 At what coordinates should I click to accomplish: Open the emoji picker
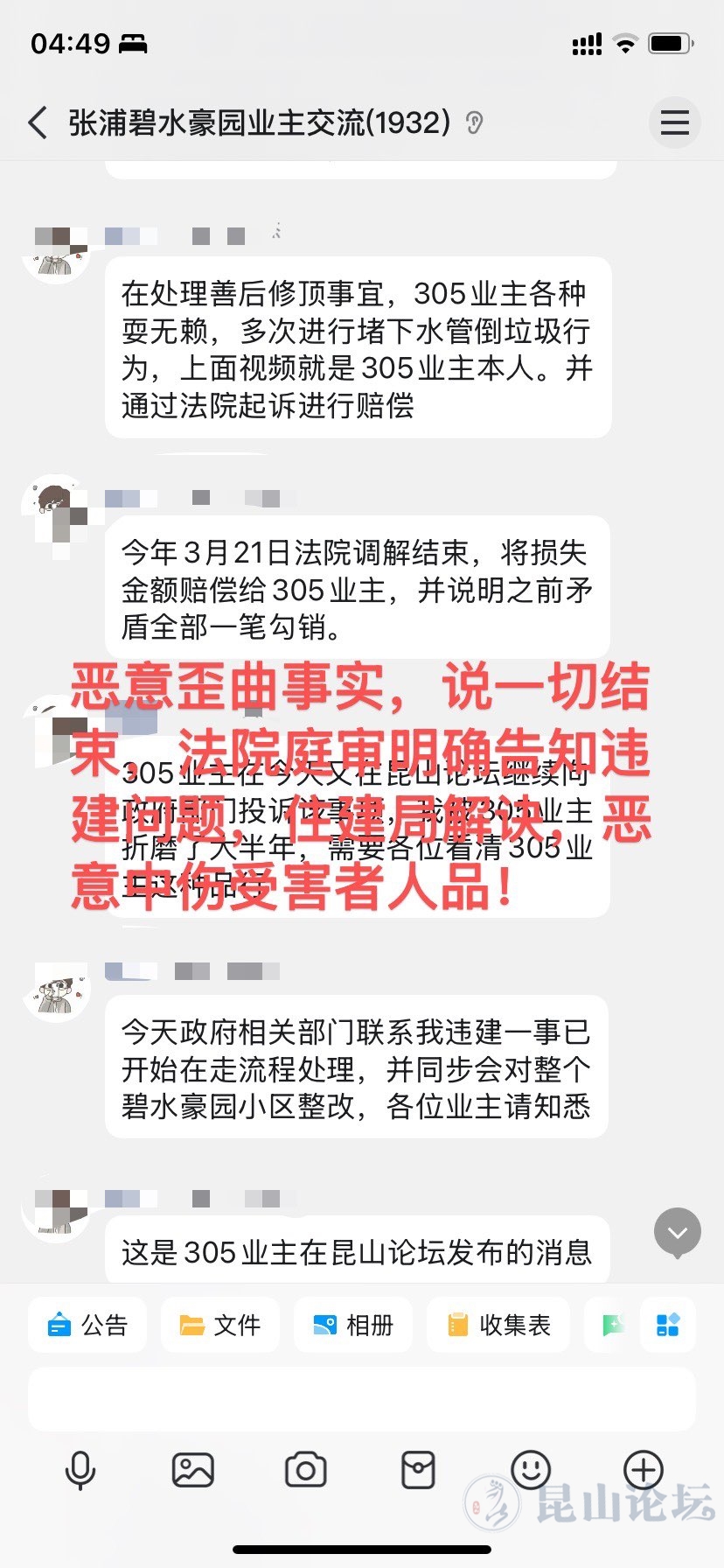coord(530,1470)
